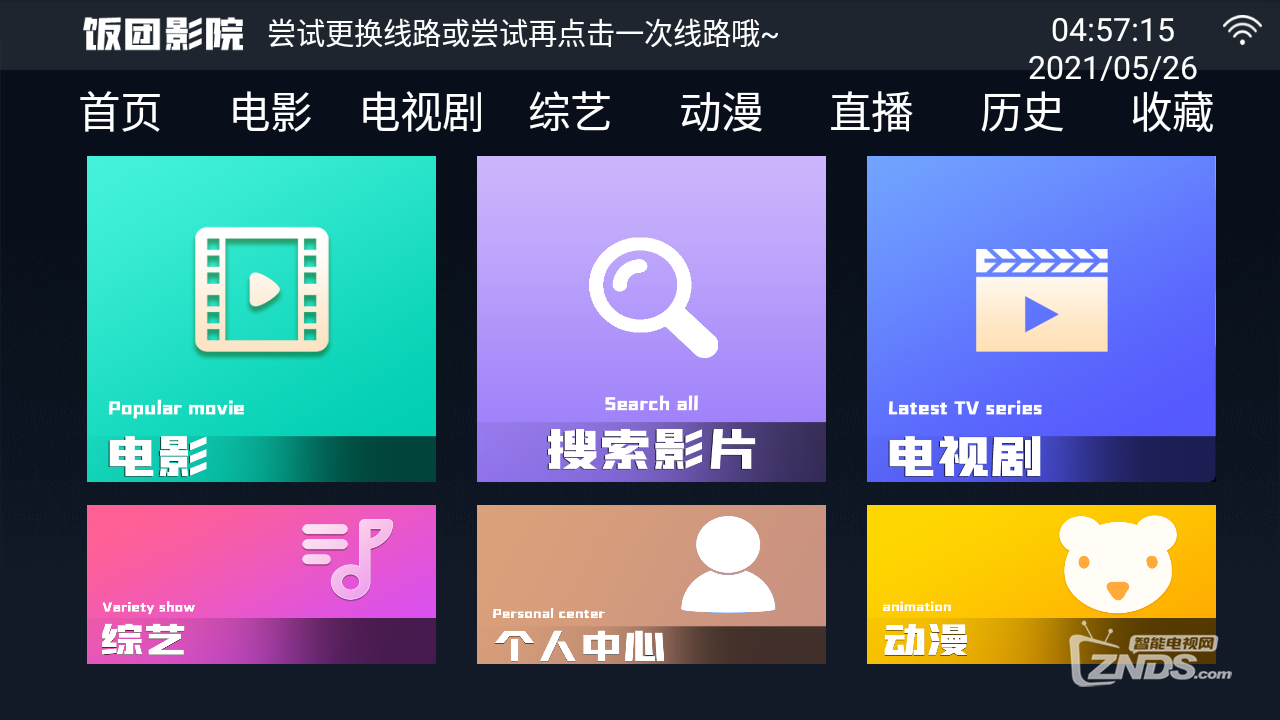This screenshot has height=720, width=1280.
Task: Go to the 动漫 top tab
Action: tap(721, 113)
